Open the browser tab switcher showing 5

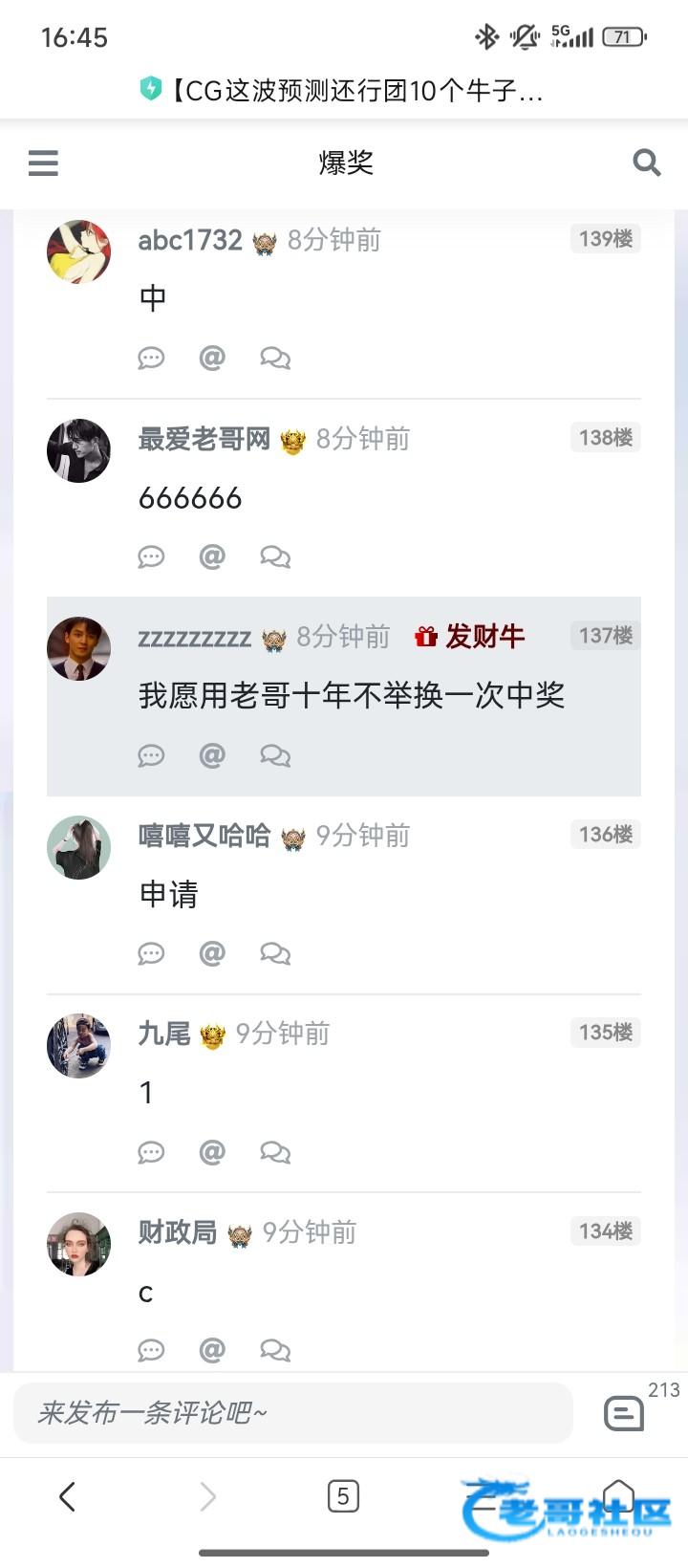[343, 1496]
